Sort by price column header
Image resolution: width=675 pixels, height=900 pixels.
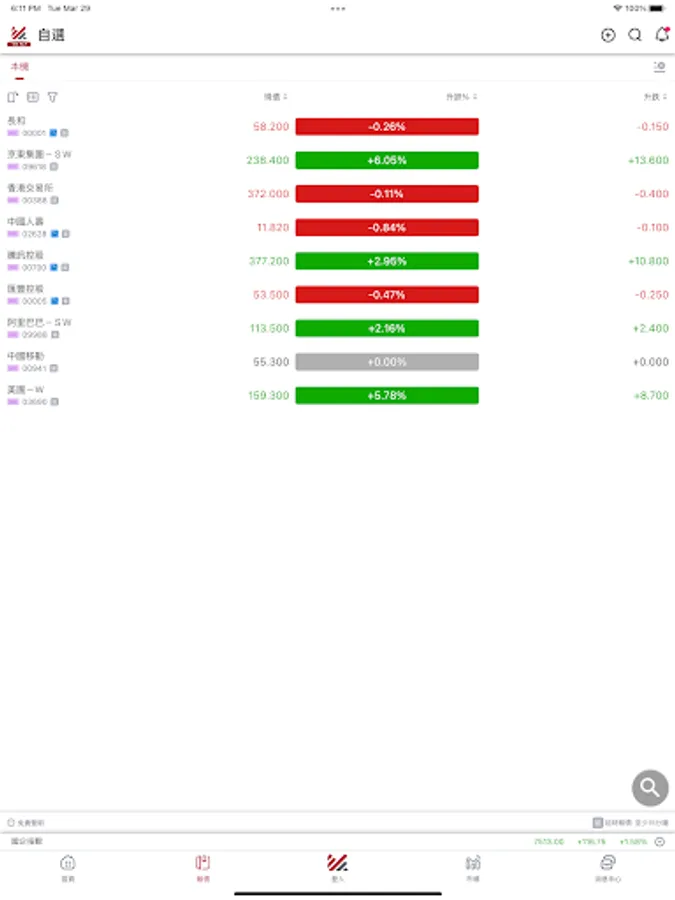(275, 97)
